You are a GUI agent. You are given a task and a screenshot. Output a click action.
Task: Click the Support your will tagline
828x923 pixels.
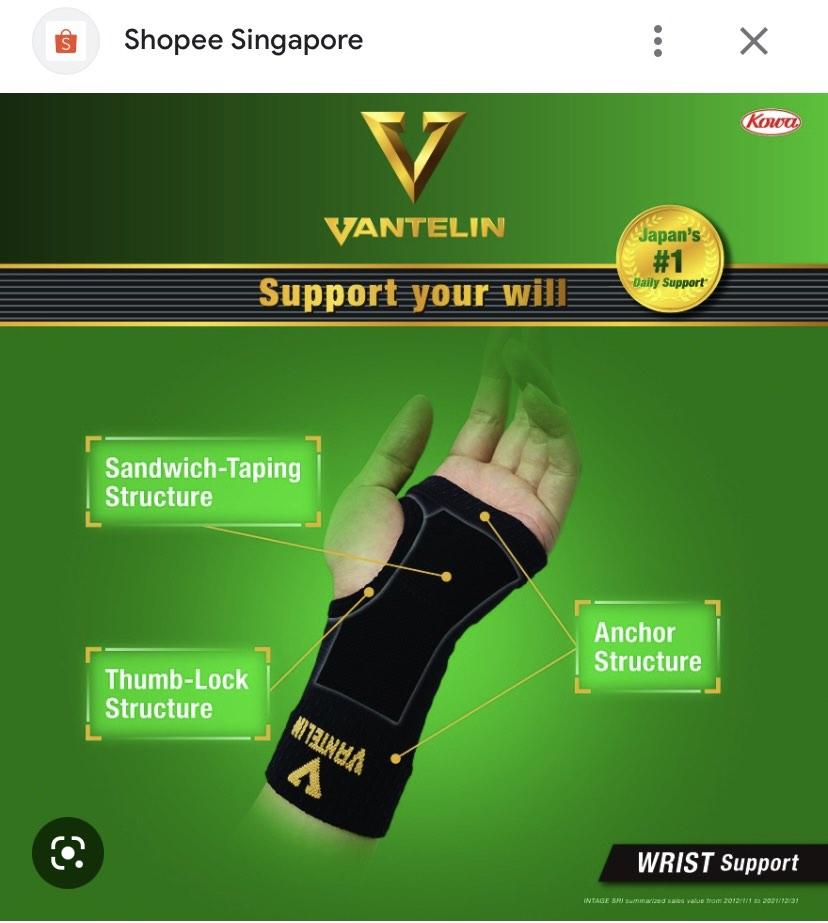pos(413,294)
